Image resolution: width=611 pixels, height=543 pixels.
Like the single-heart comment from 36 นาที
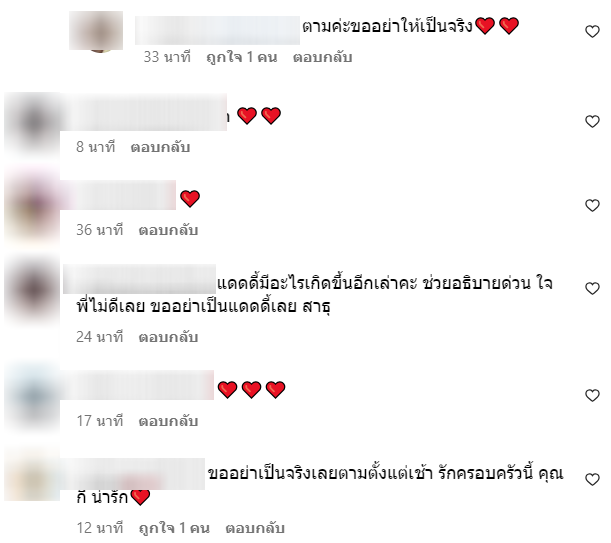coord(592,205)
